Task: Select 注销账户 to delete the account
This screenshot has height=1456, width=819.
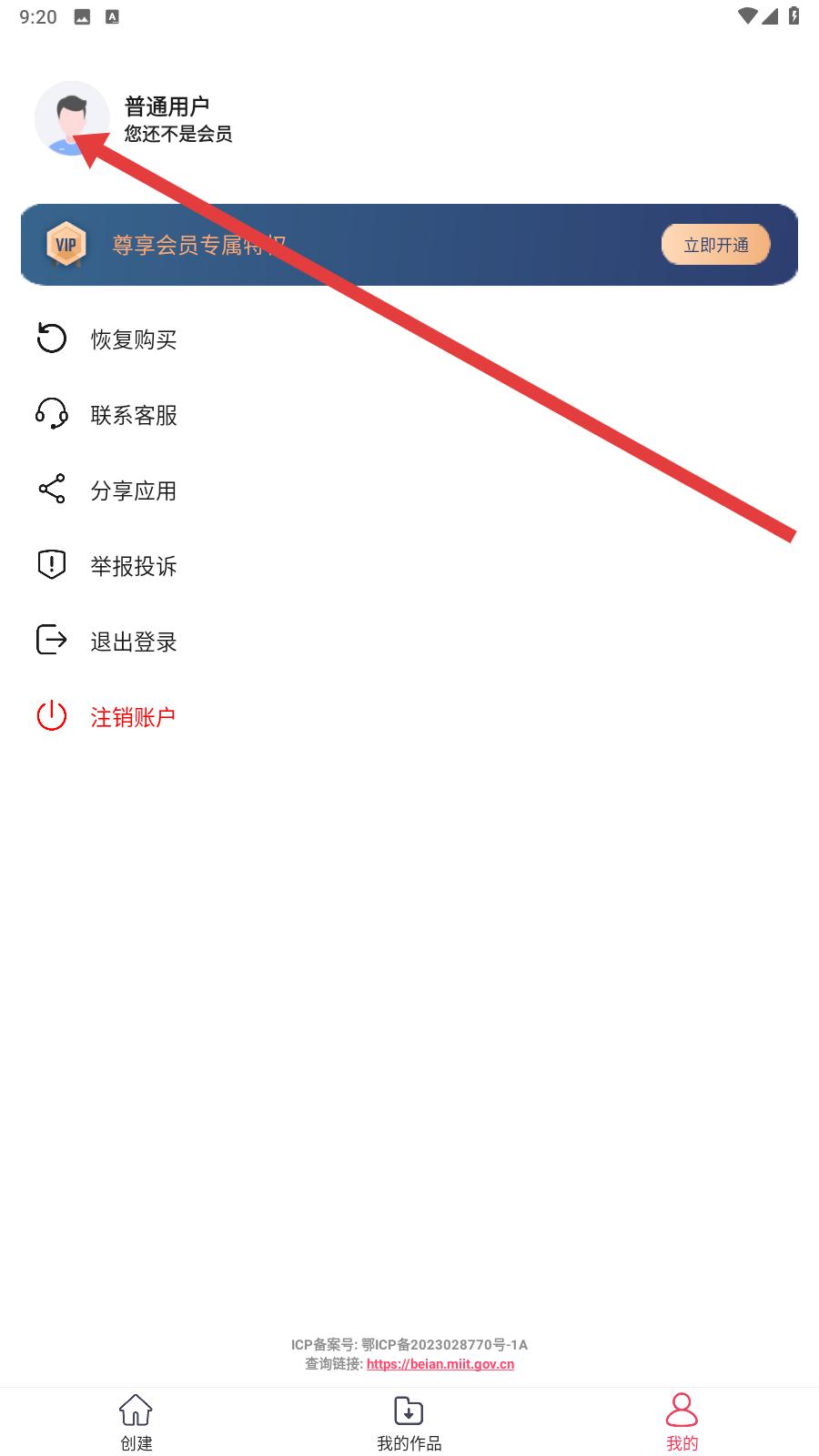Action: pyautogui.click(x=409, y=717)
